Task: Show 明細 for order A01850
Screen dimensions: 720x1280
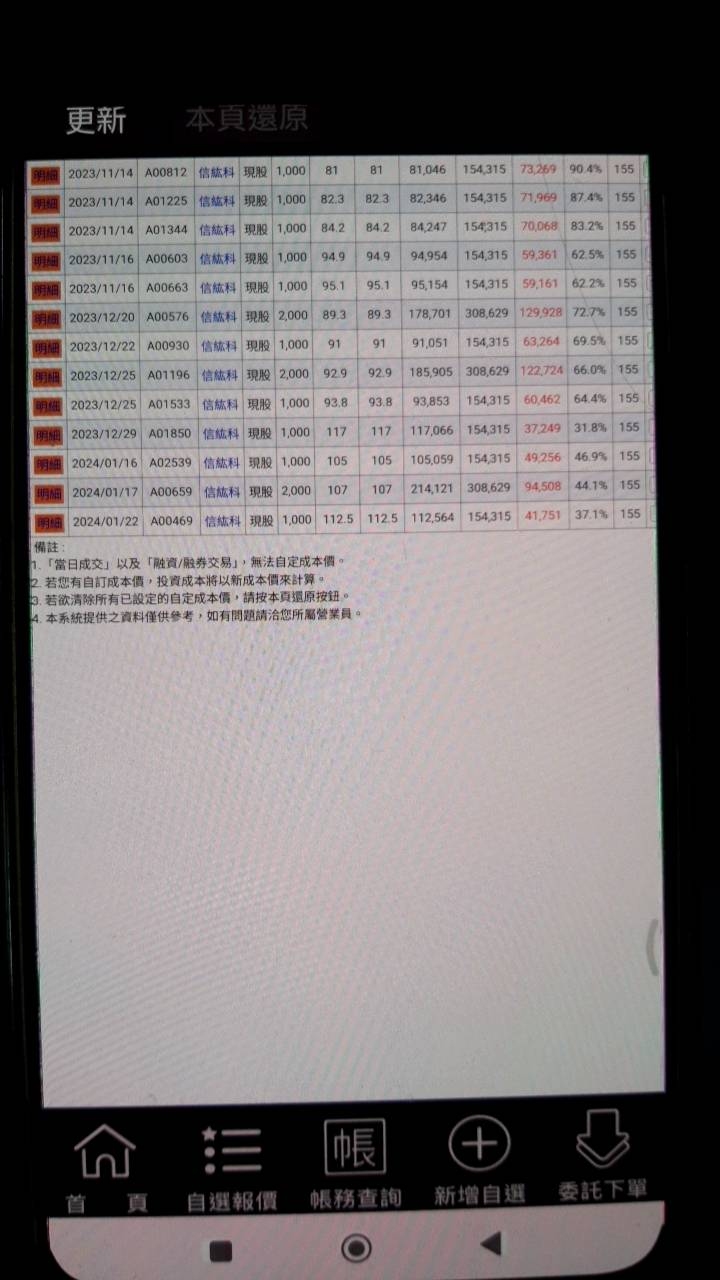Action: [47, 435]
